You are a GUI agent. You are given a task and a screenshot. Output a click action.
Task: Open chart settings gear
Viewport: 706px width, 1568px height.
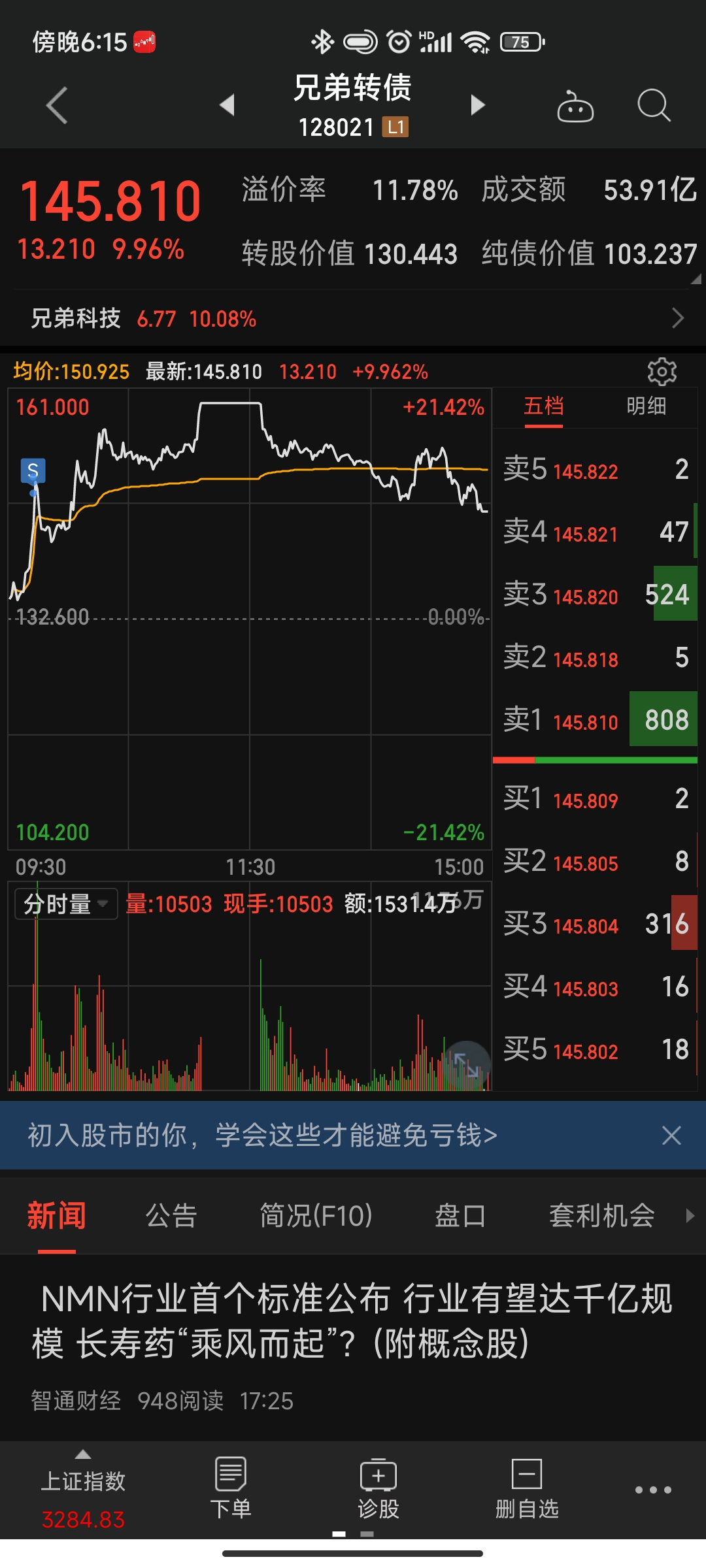(x=662, y=372)
